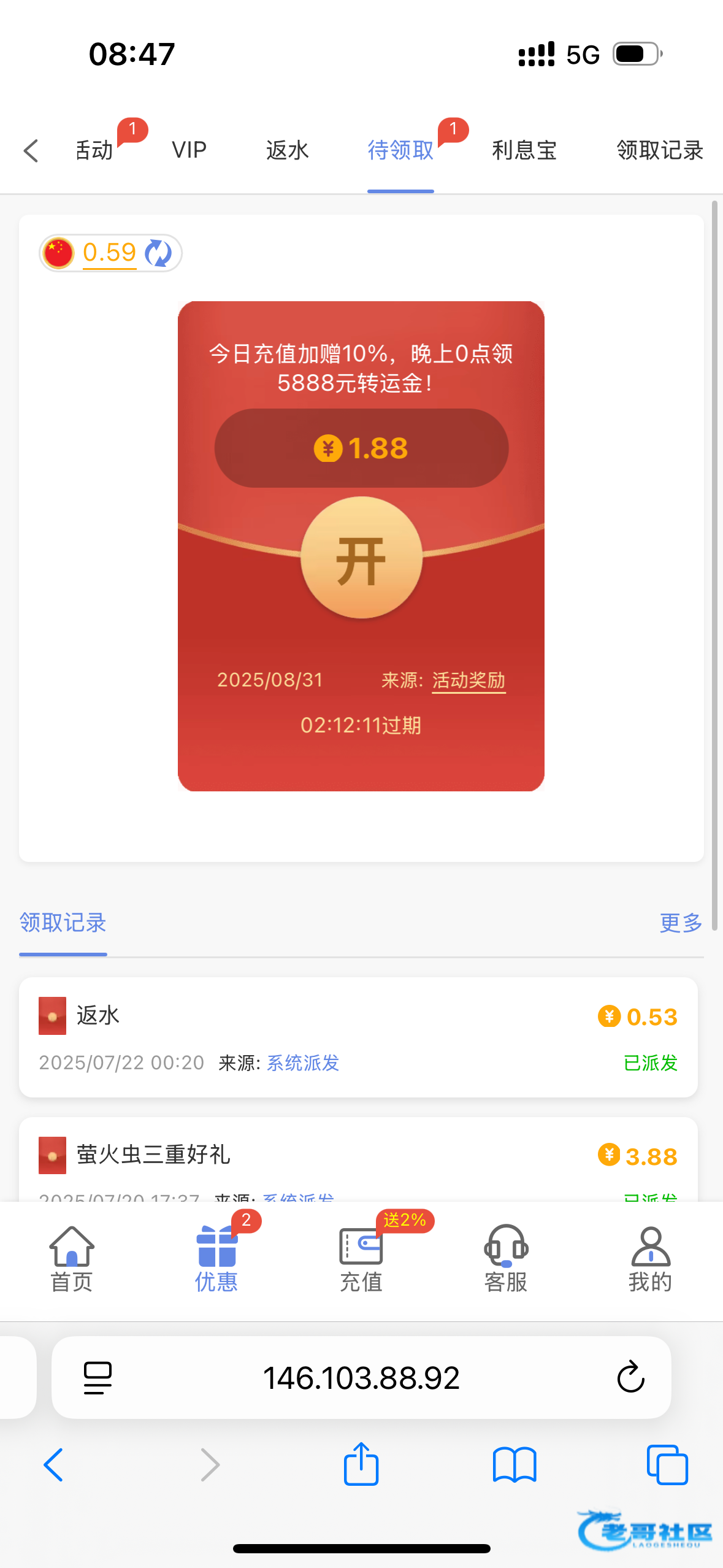Open 我的 profile tab
The width and height of the screenshot is (723, 1568).
[650, 1259]
